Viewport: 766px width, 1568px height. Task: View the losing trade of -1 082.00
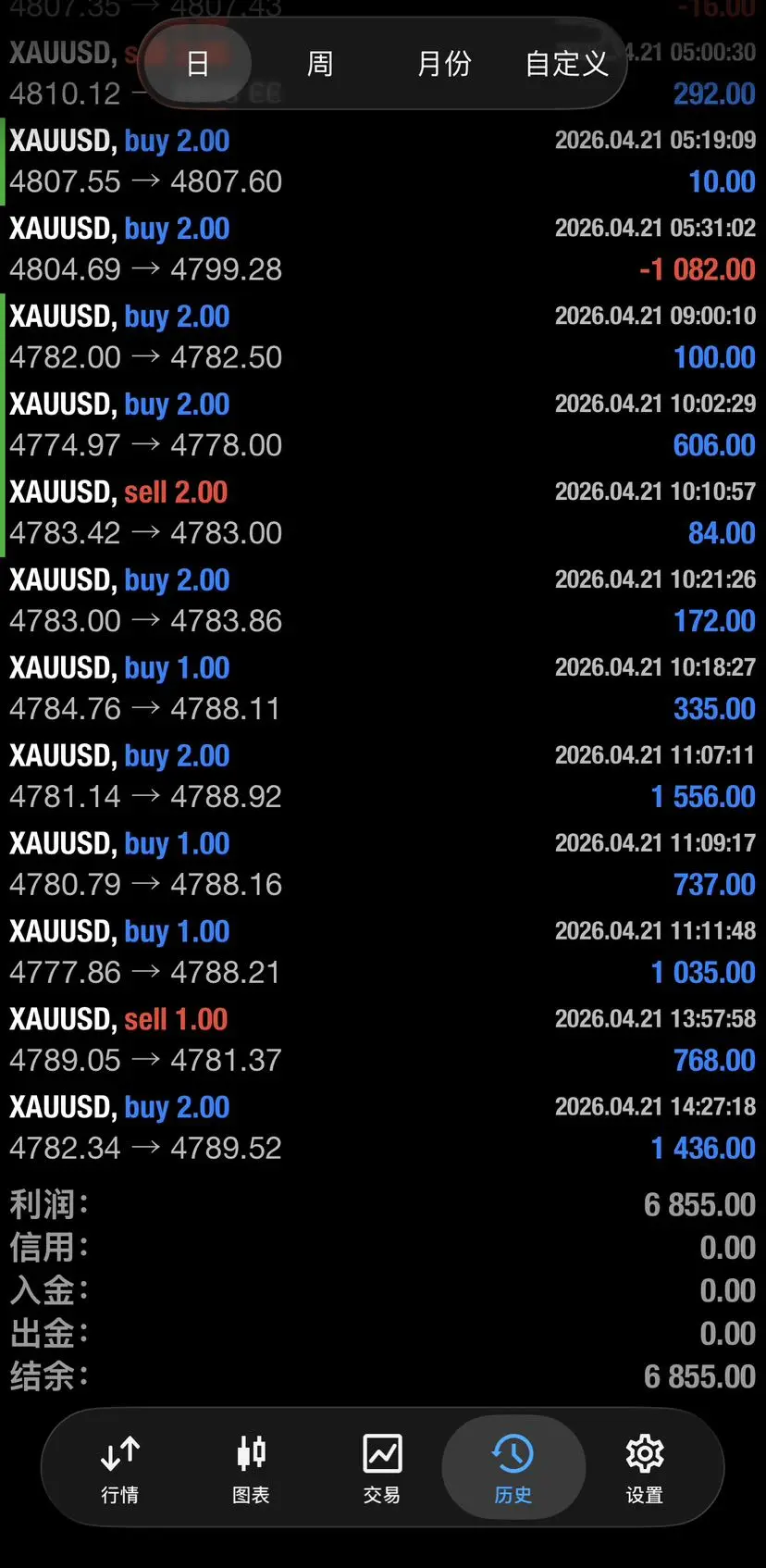tap(383, 249)
